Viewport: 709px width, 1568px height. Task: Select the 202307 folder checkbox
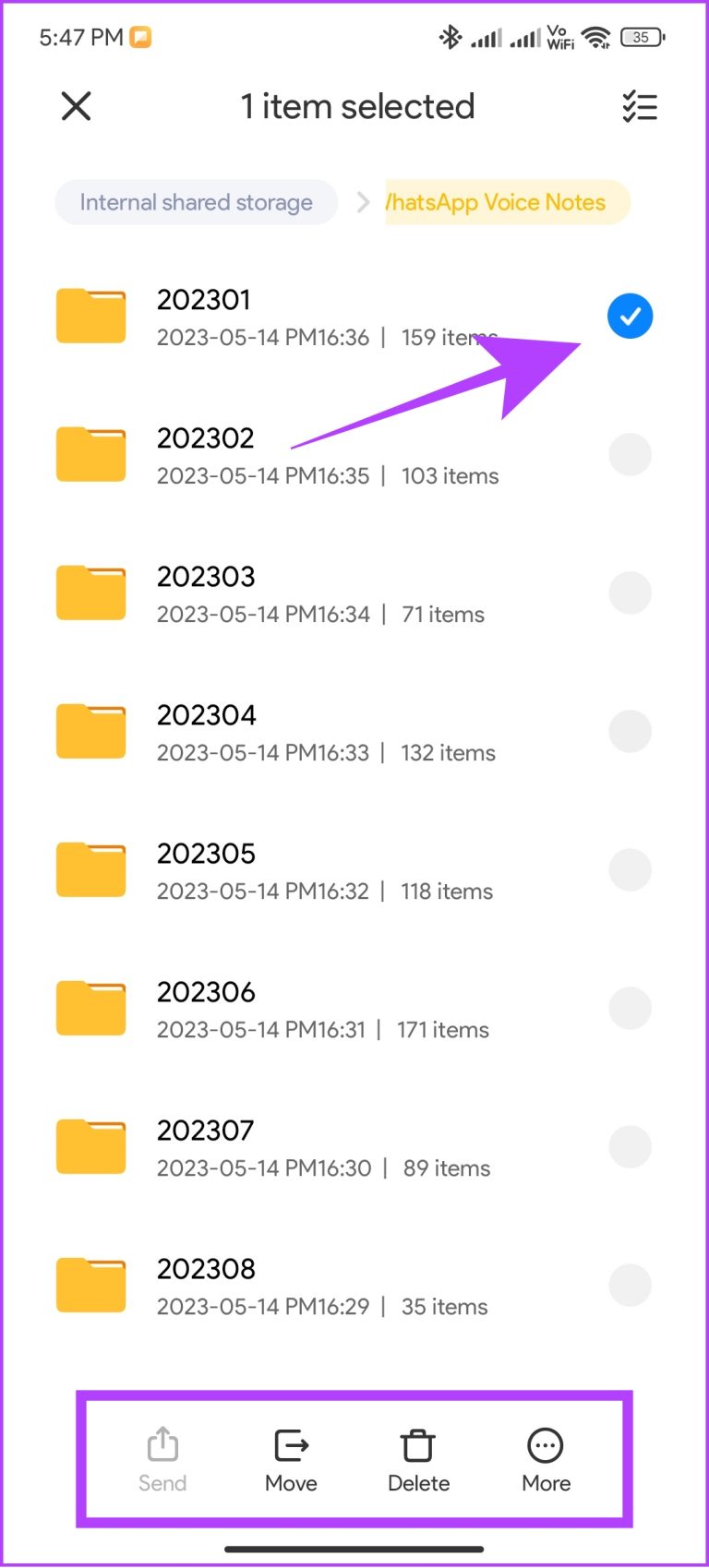point(630,1147)
